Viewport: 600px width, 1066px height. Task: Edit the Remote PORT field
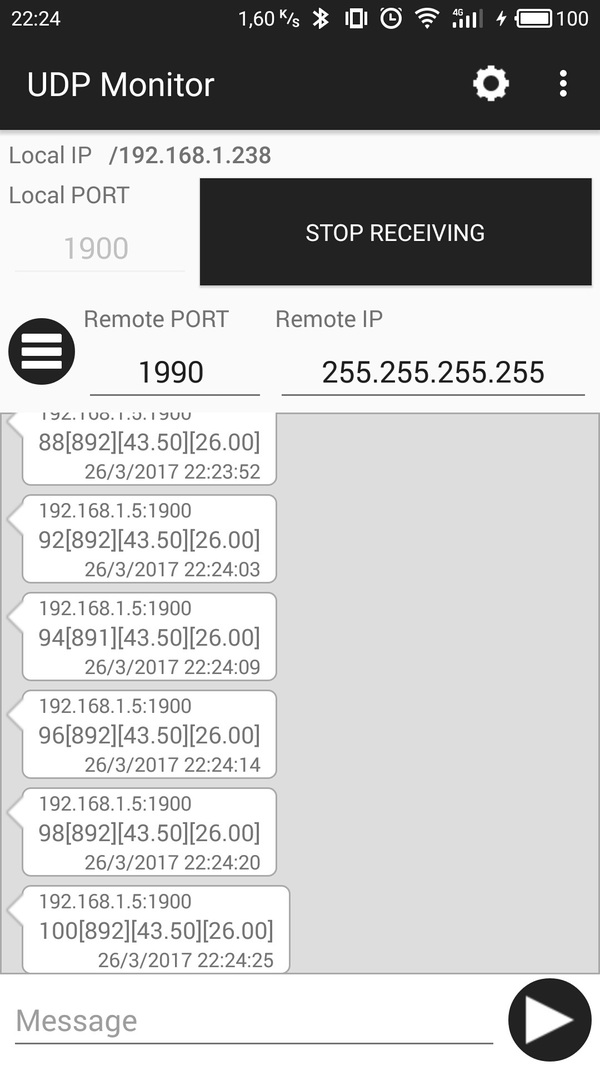point(172,372)
